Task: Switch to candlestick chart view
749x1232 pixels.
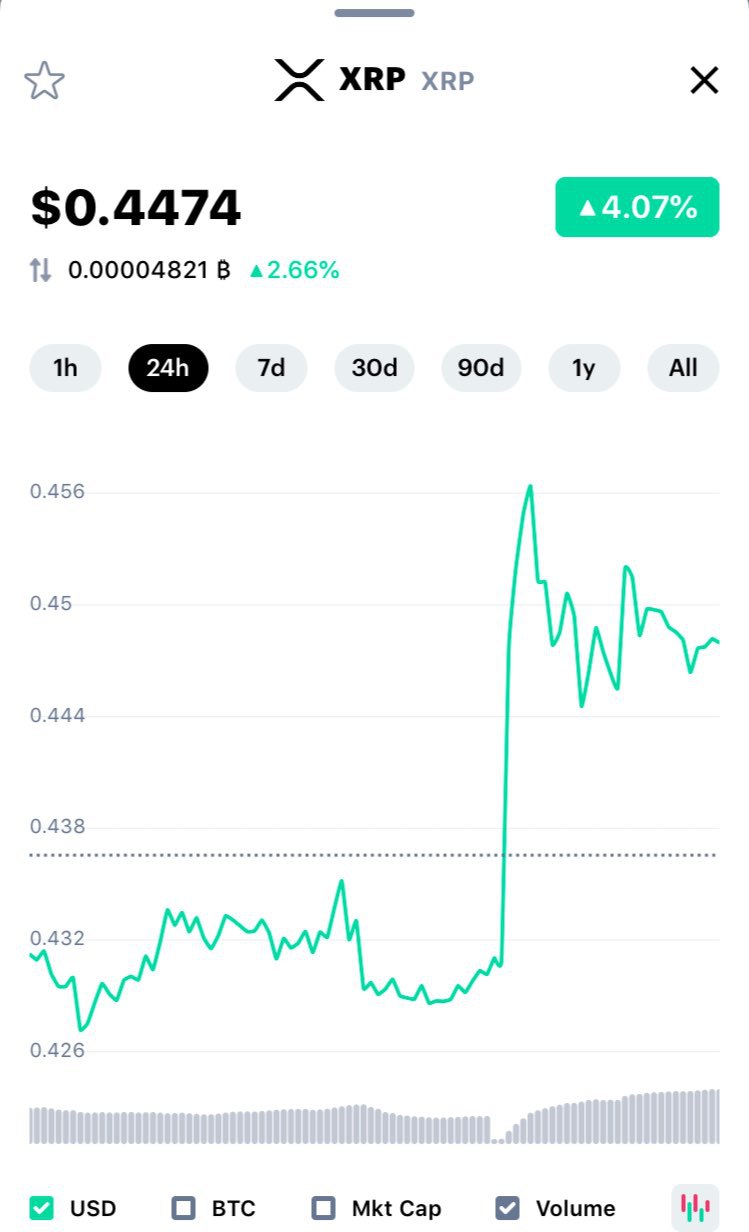Action: (x=694, y=1208)
